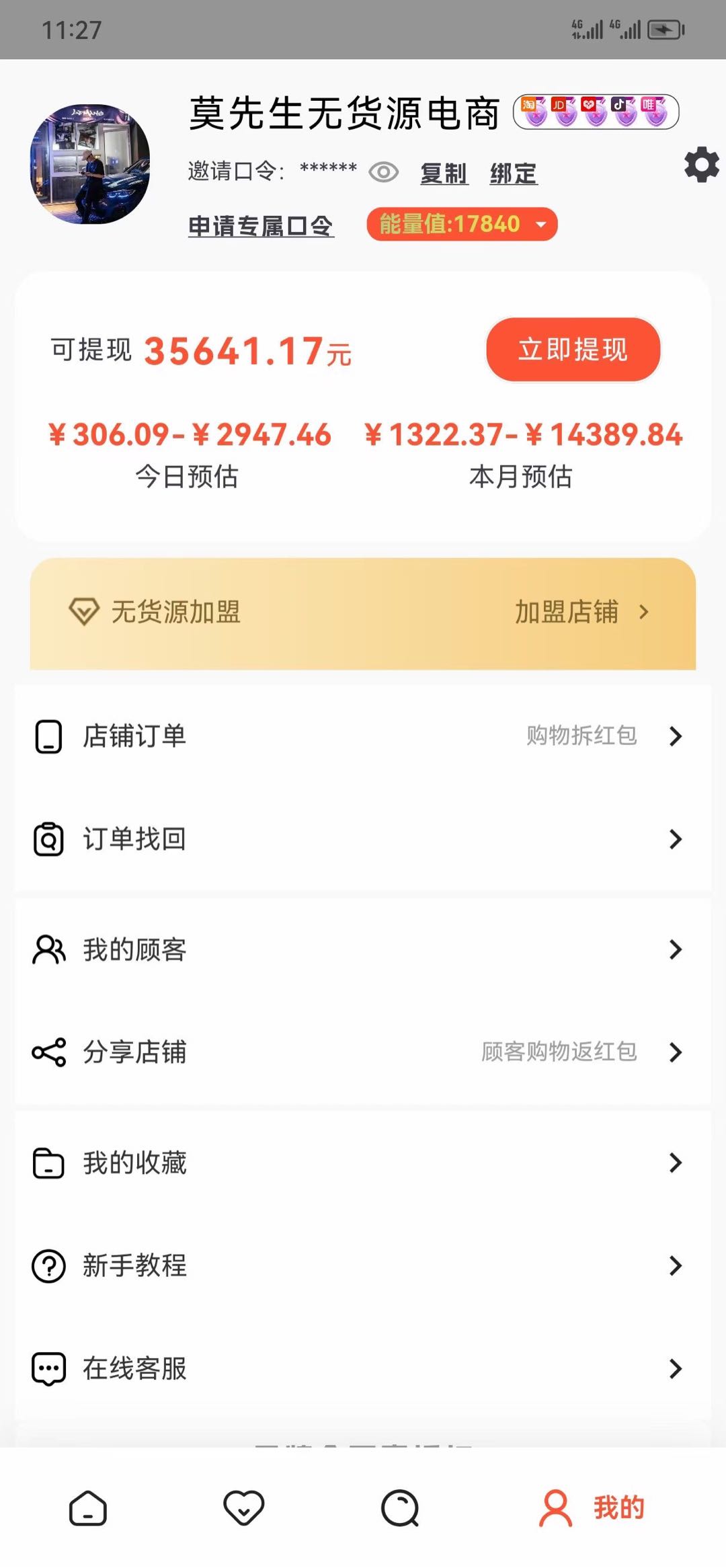Select 分享店铺
This screenshot has height=1568, width=726.
point(363,1052)
